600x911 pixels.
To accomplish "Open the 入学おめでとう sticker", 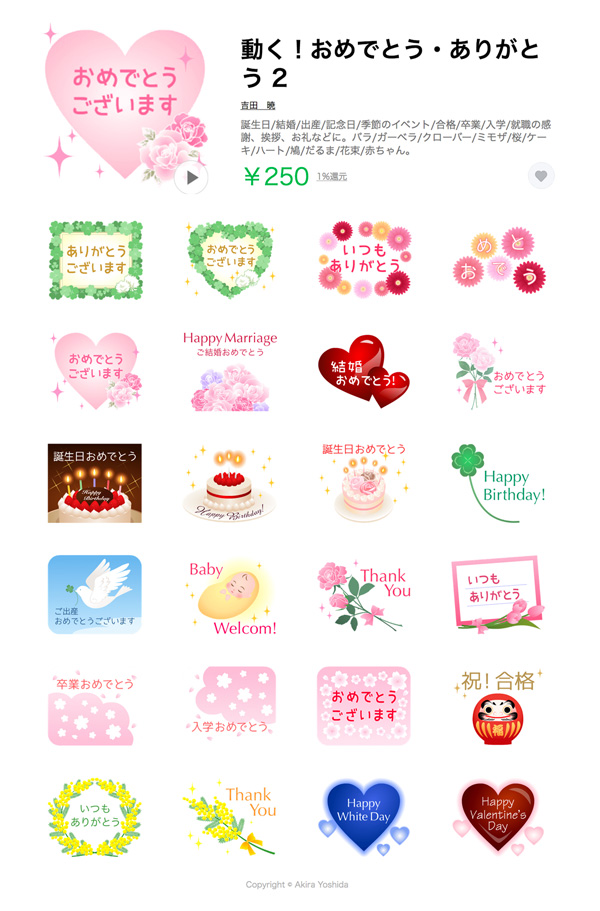I will pos(230,707).
